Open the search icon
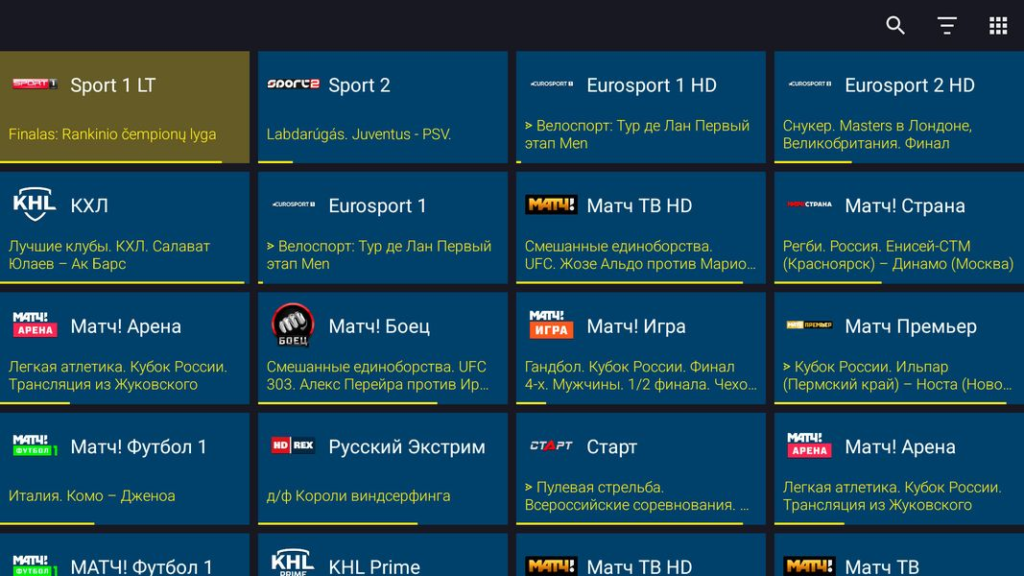 (x=895, y=26)
